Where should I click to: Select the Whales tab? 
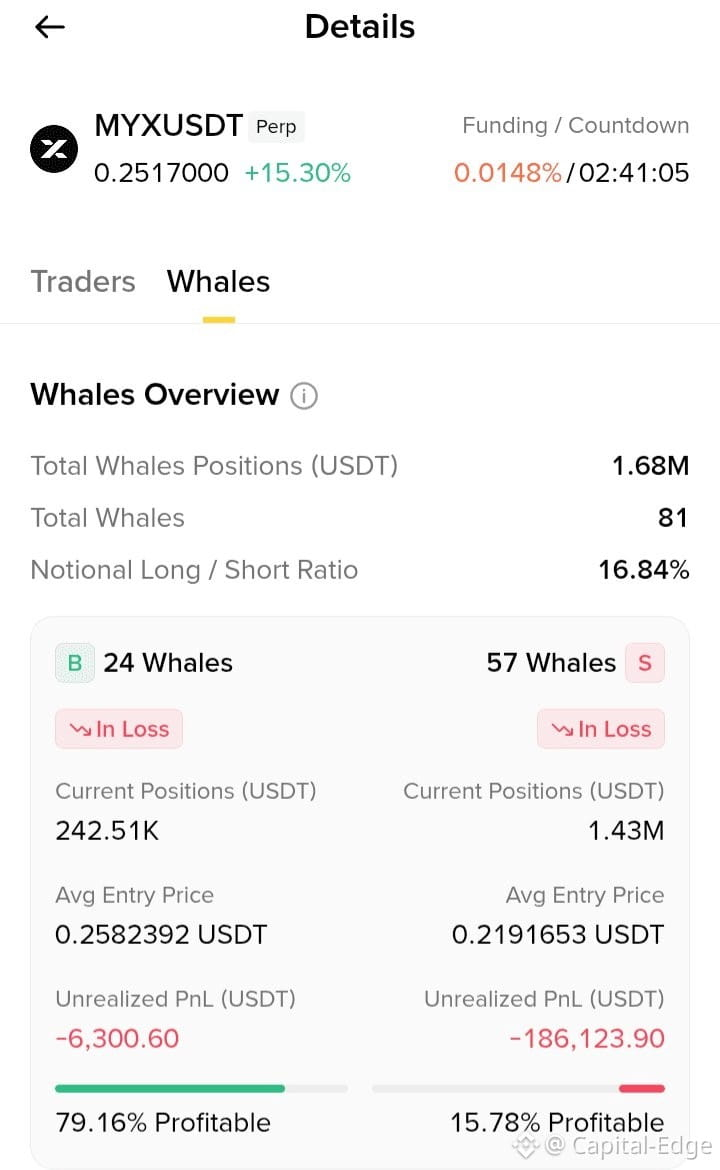(x=218, y=282)
